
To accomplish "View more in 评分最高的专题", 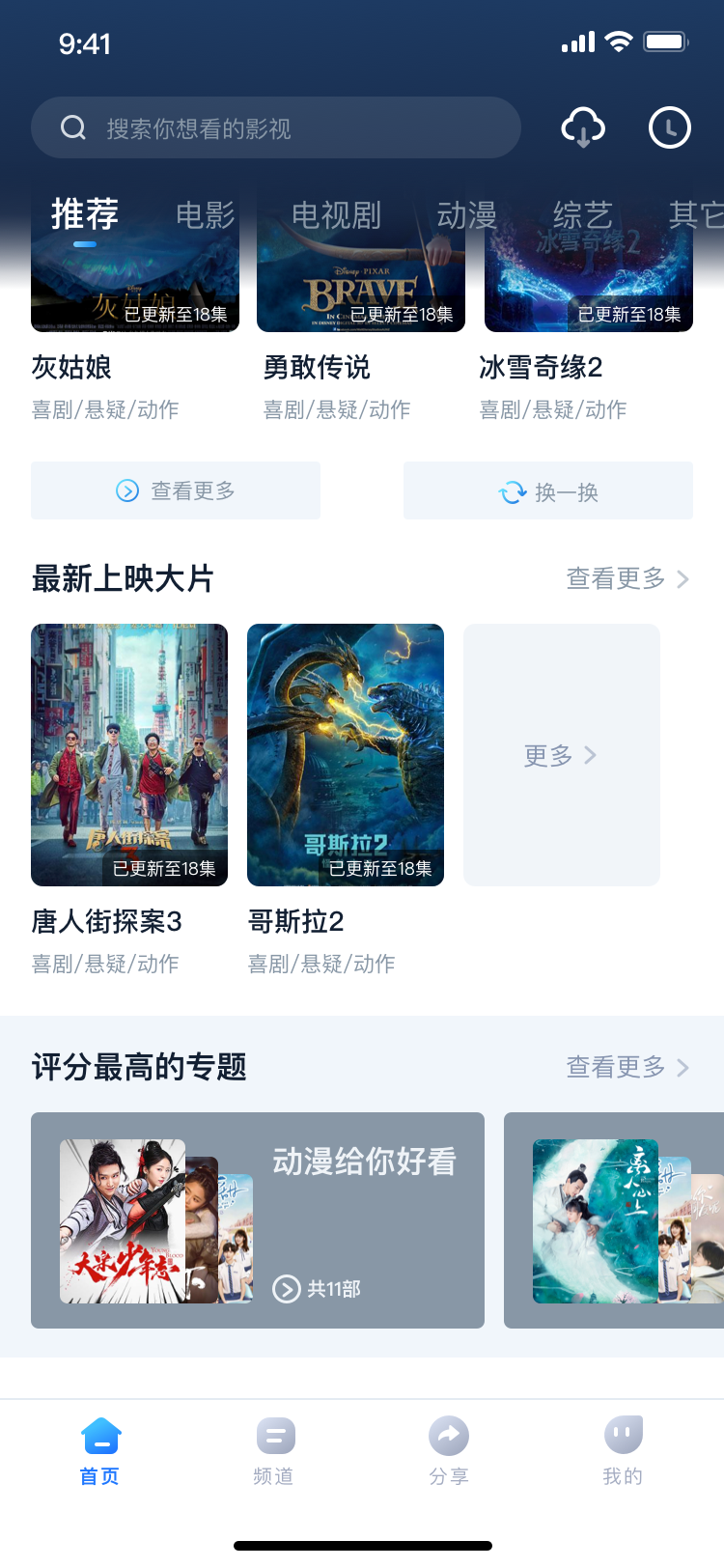I will click(x=627, y=1067).
